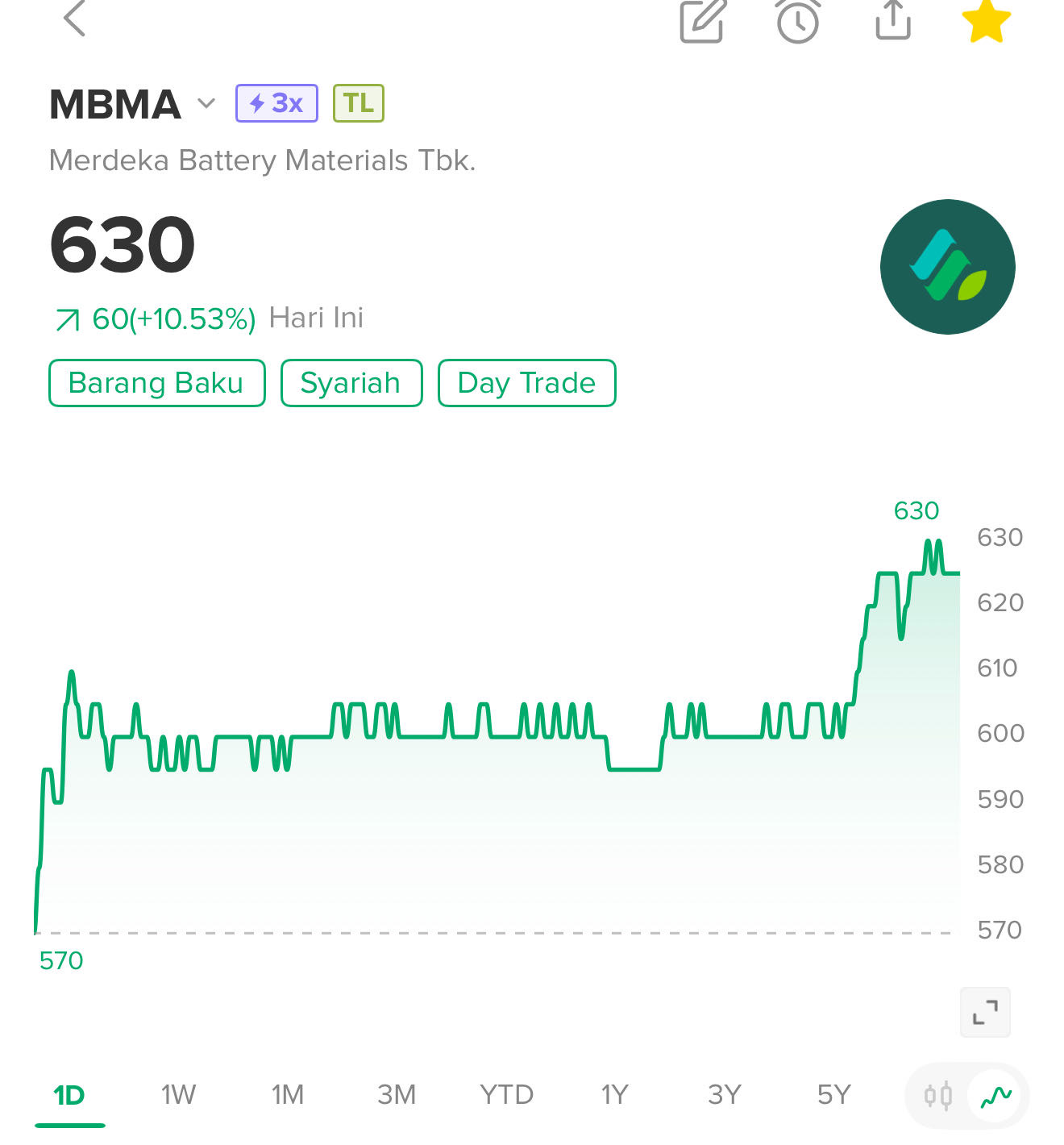Select the 1D chart range
The height and width of the screenshot is (1145, 1064).
pyautogui.click(x=69, y=1095)
